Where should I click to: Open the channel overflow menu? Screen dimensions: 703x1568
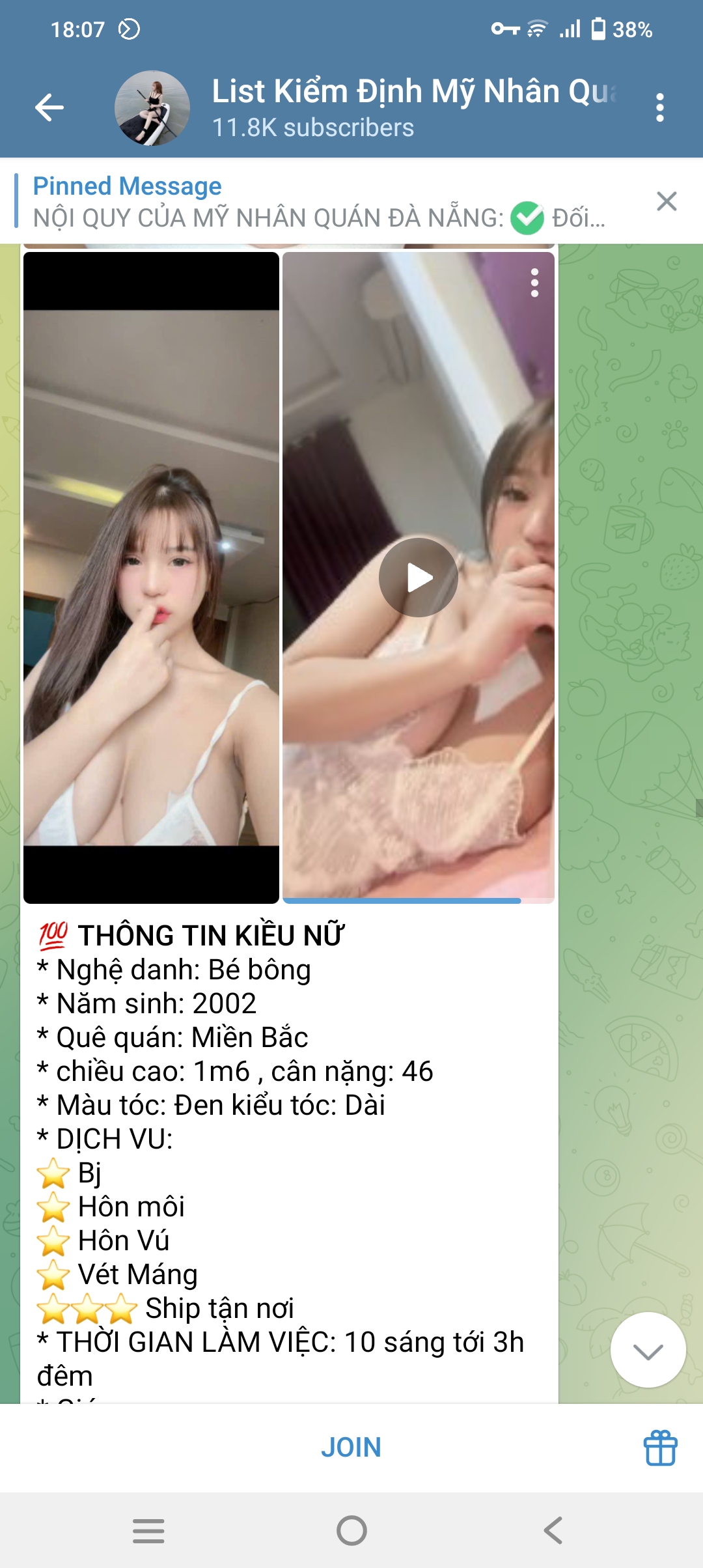click(x=659, y=107)
